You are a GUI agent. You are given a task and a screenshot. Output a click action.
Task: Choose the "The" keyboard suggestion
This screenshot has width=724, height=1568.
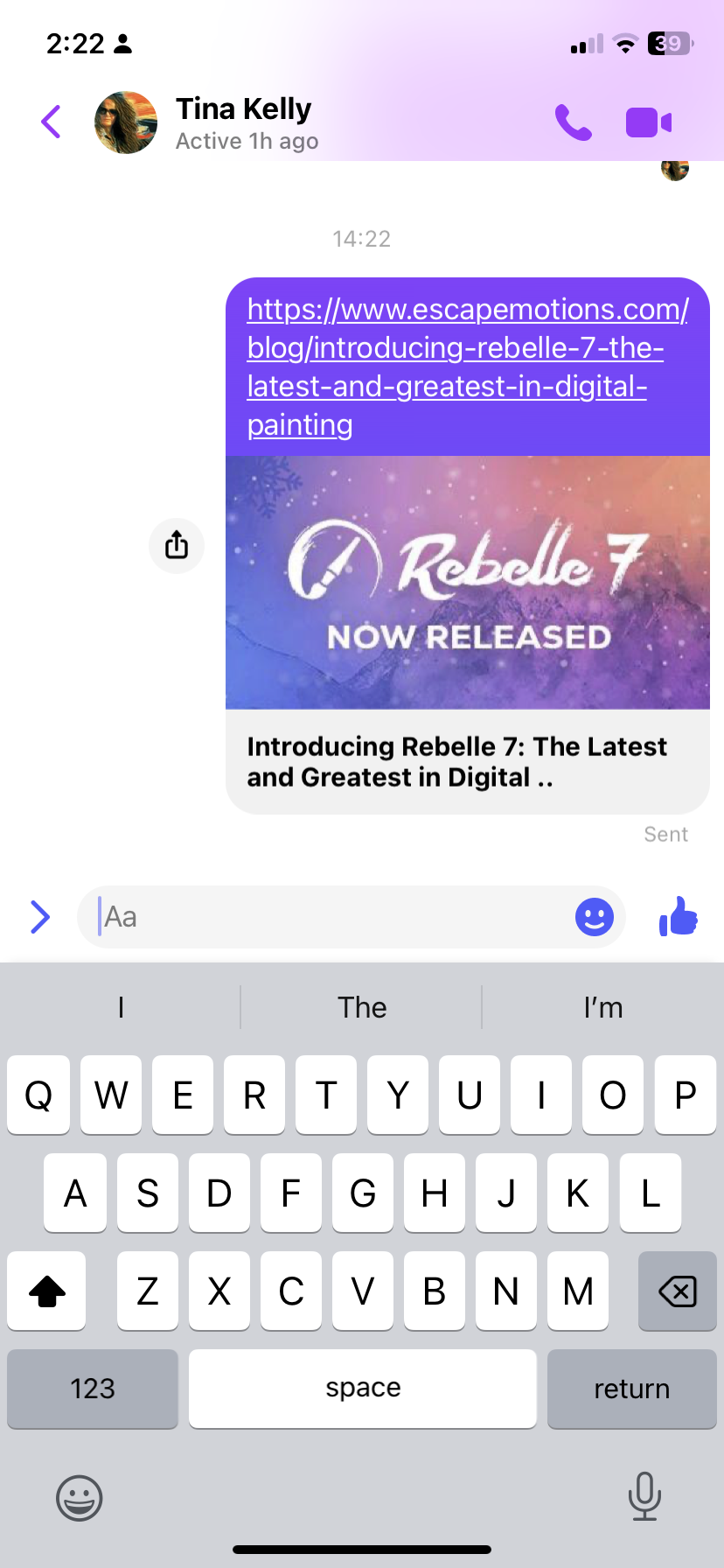click(x=362, y=1008)
